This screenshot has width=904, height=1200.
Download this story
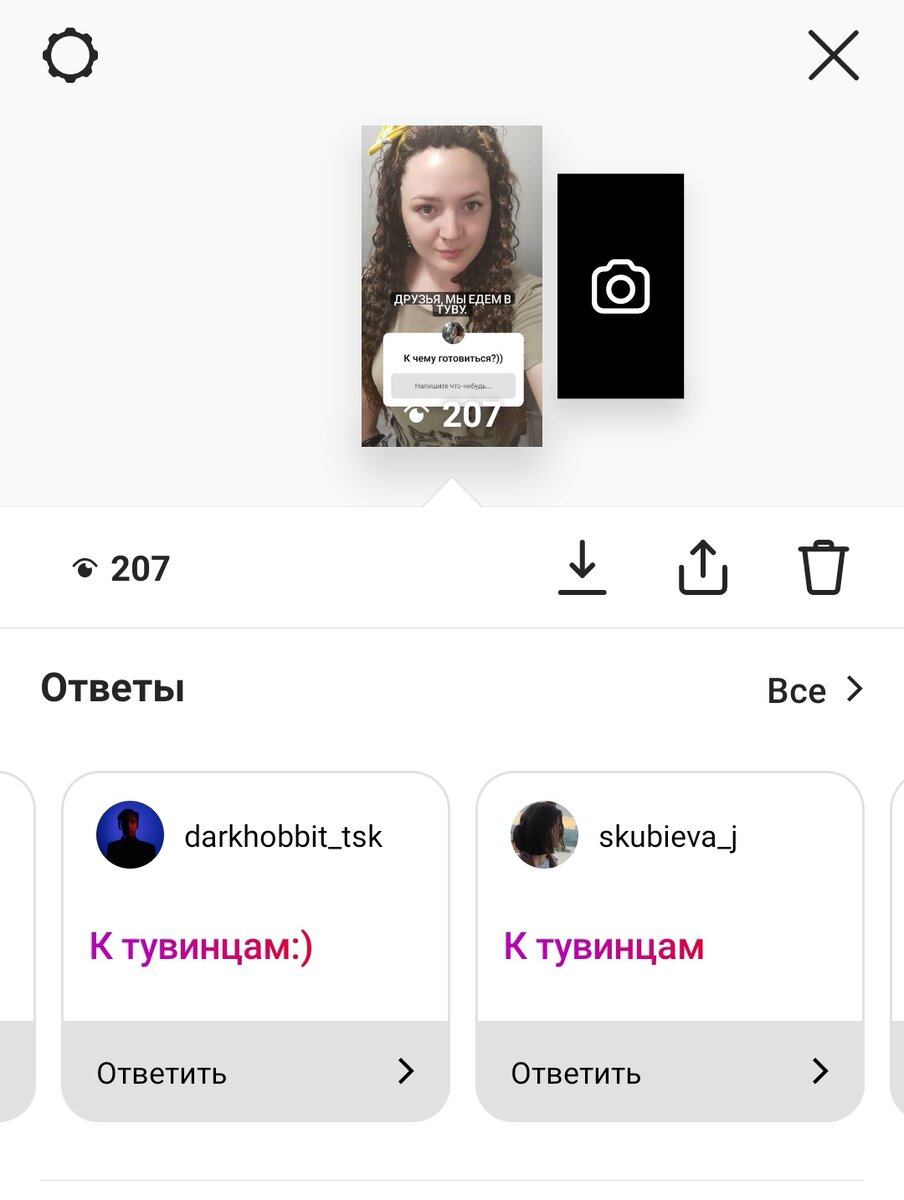[x=582, y=568]
